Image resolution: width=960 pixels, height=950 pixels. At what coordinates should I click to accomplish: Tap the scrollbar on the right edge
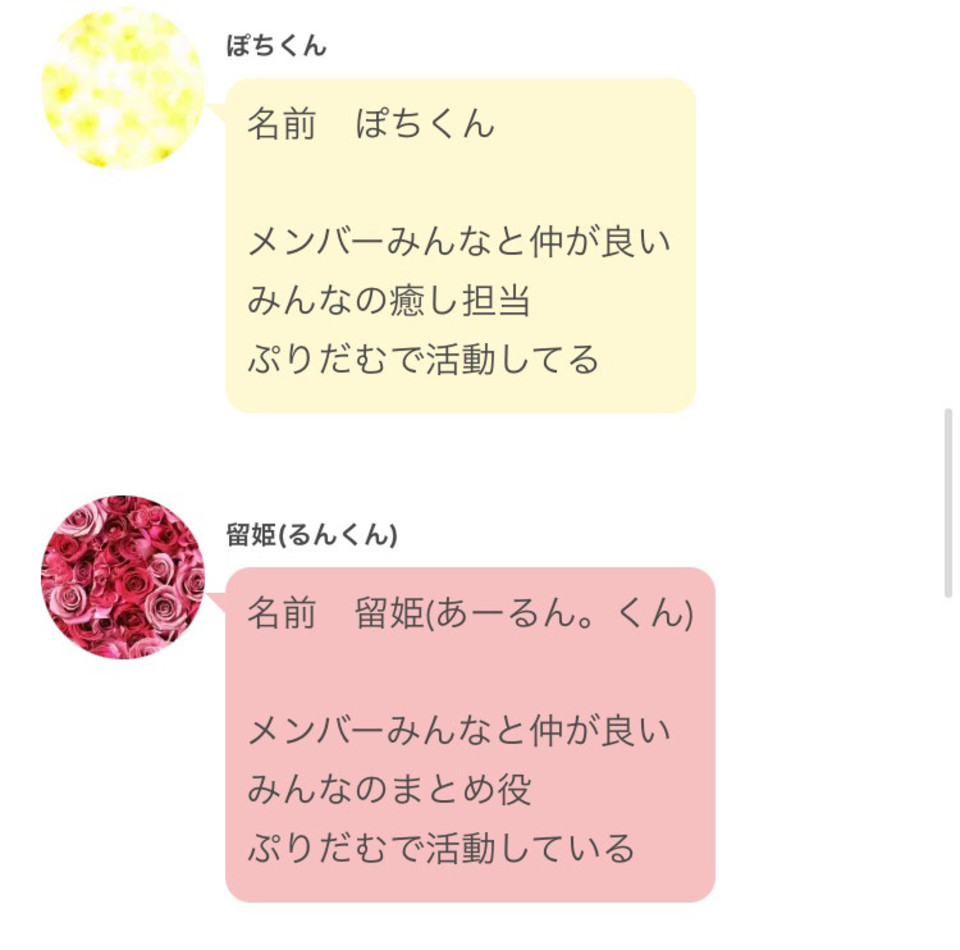pyautogui.click(x=948, y=503)
